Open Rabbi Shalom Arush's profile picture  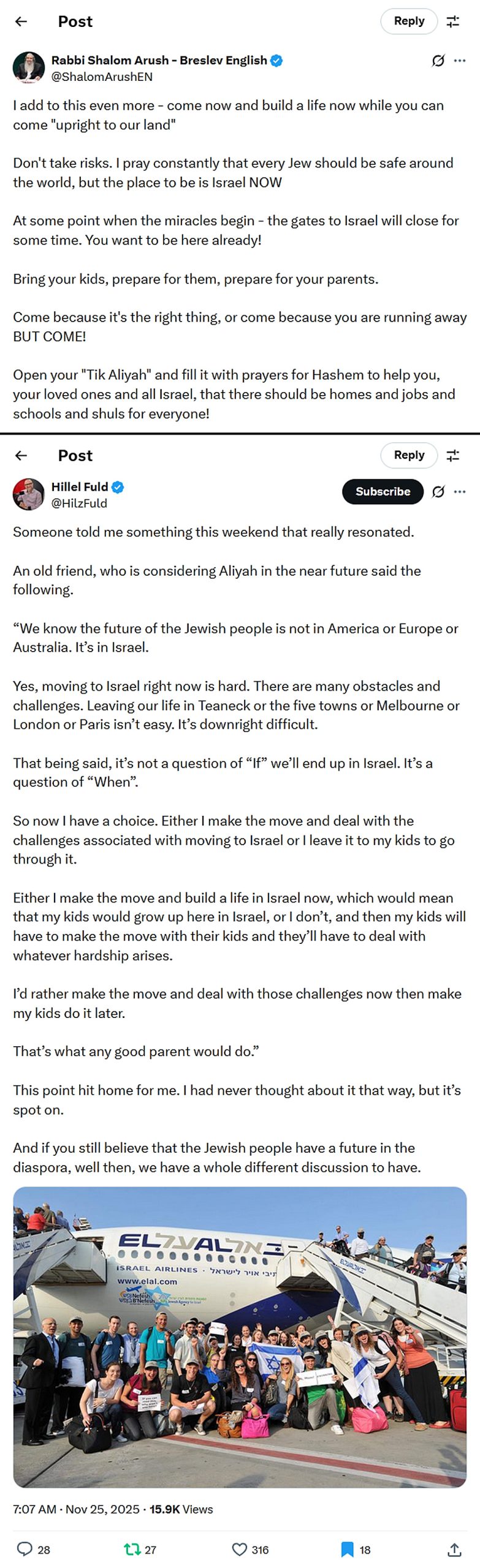28,67
